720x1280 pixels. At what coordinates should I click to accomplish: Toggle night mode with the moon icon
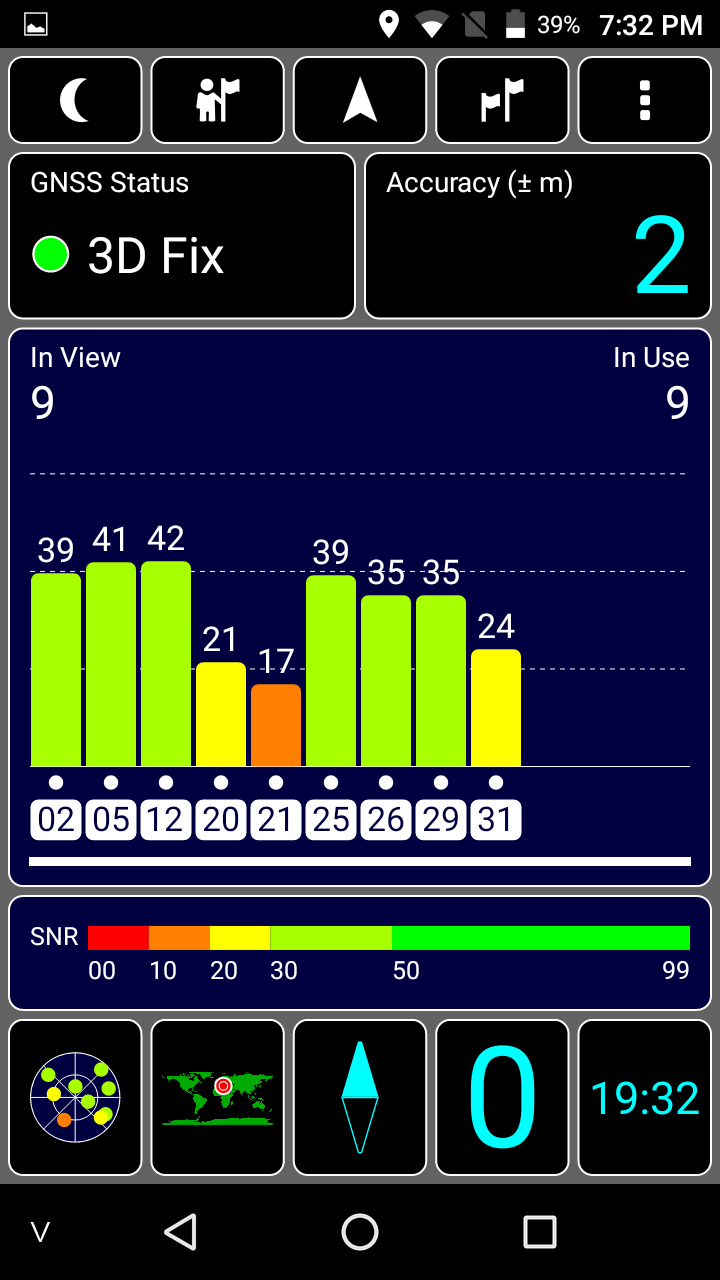point(75,100)
